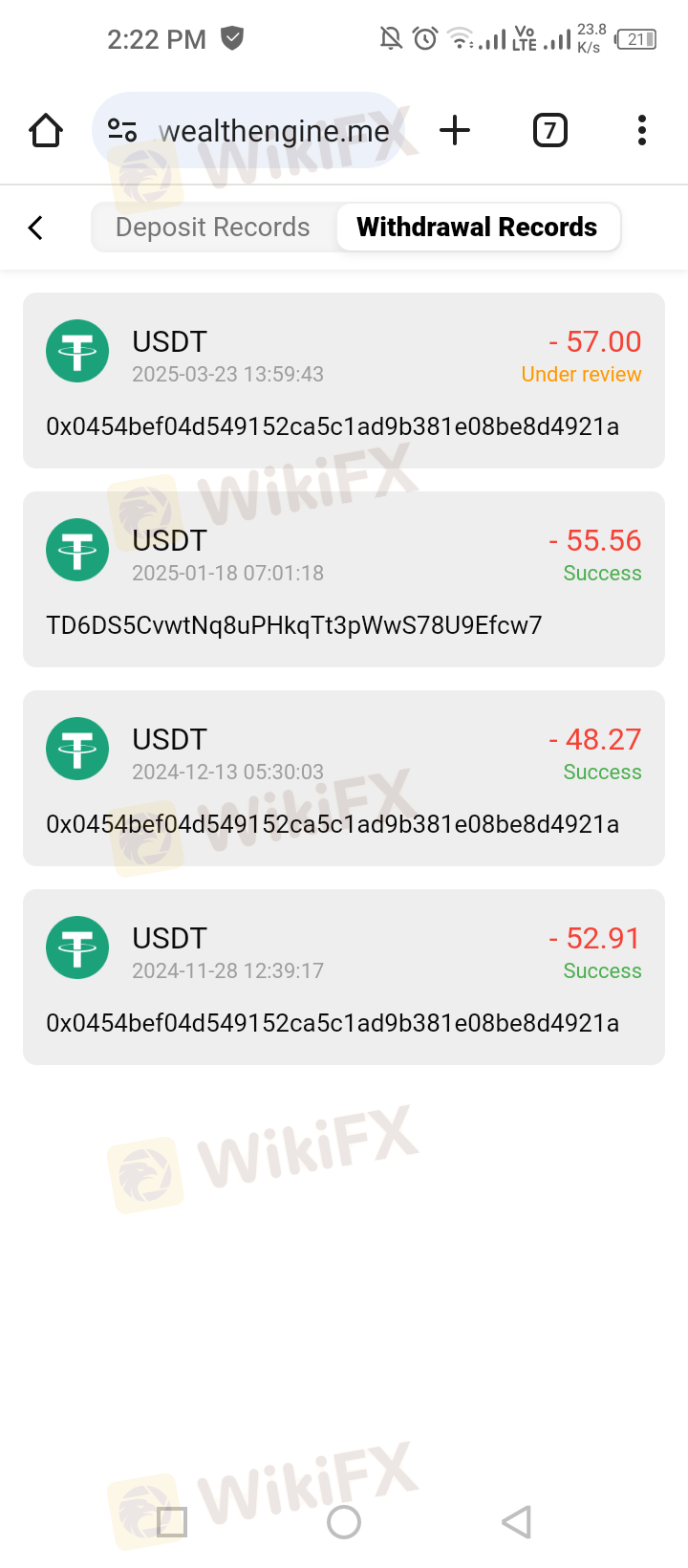This screenshot has width=688, height=1568.
Task: Open the tab switcher showing 7 tabs
Action: pyautogui.click(x=549, y=130)
